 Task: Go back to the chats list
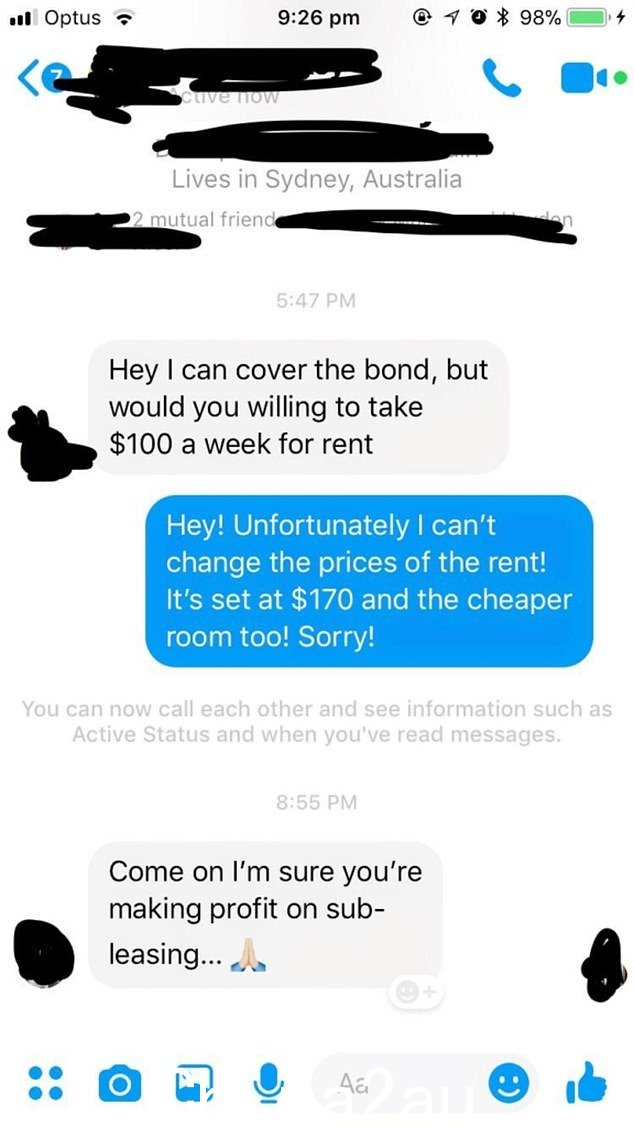coord(28,80)
